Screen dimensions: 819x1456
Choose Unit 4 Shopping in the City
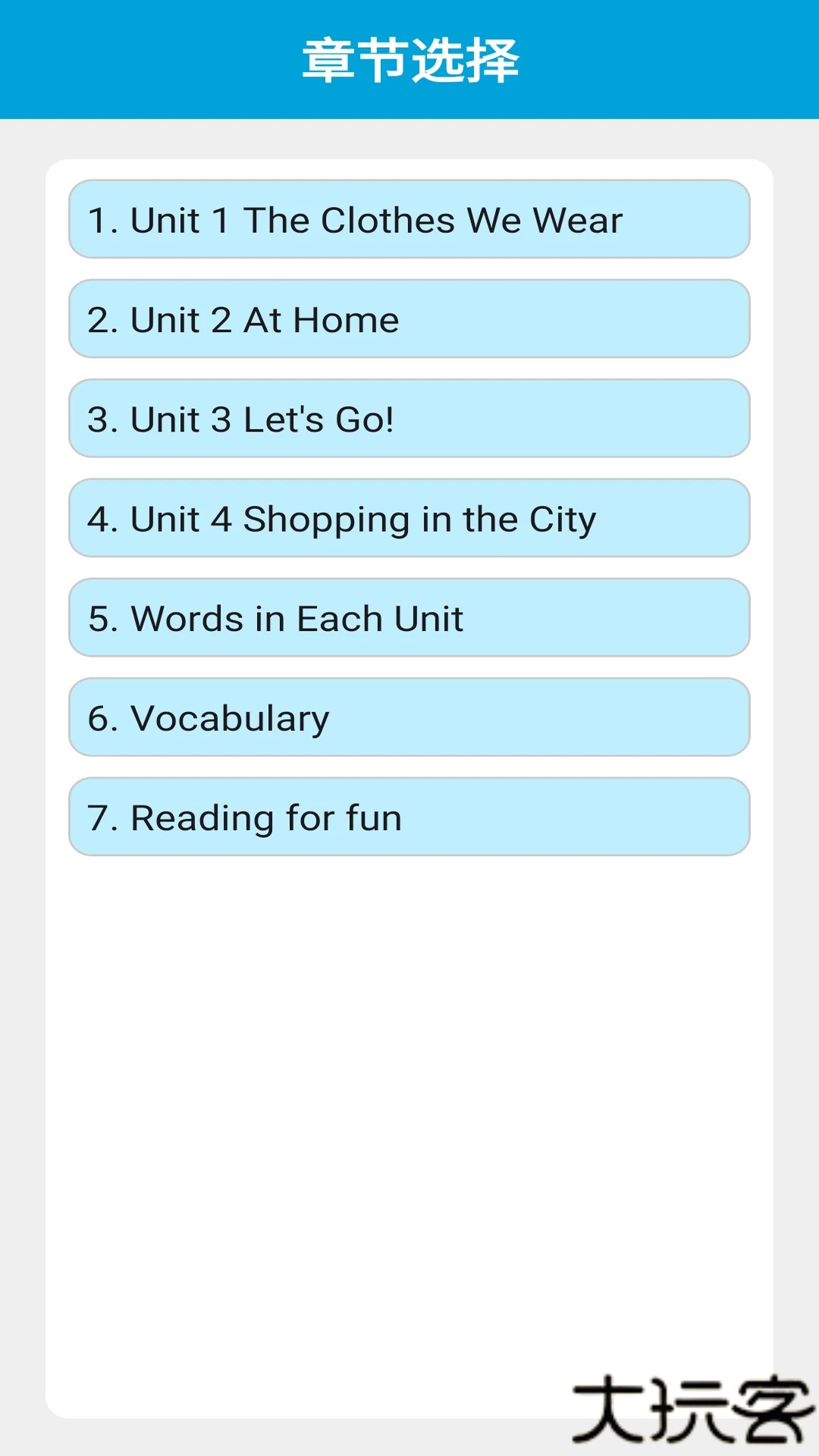(409, 518)
